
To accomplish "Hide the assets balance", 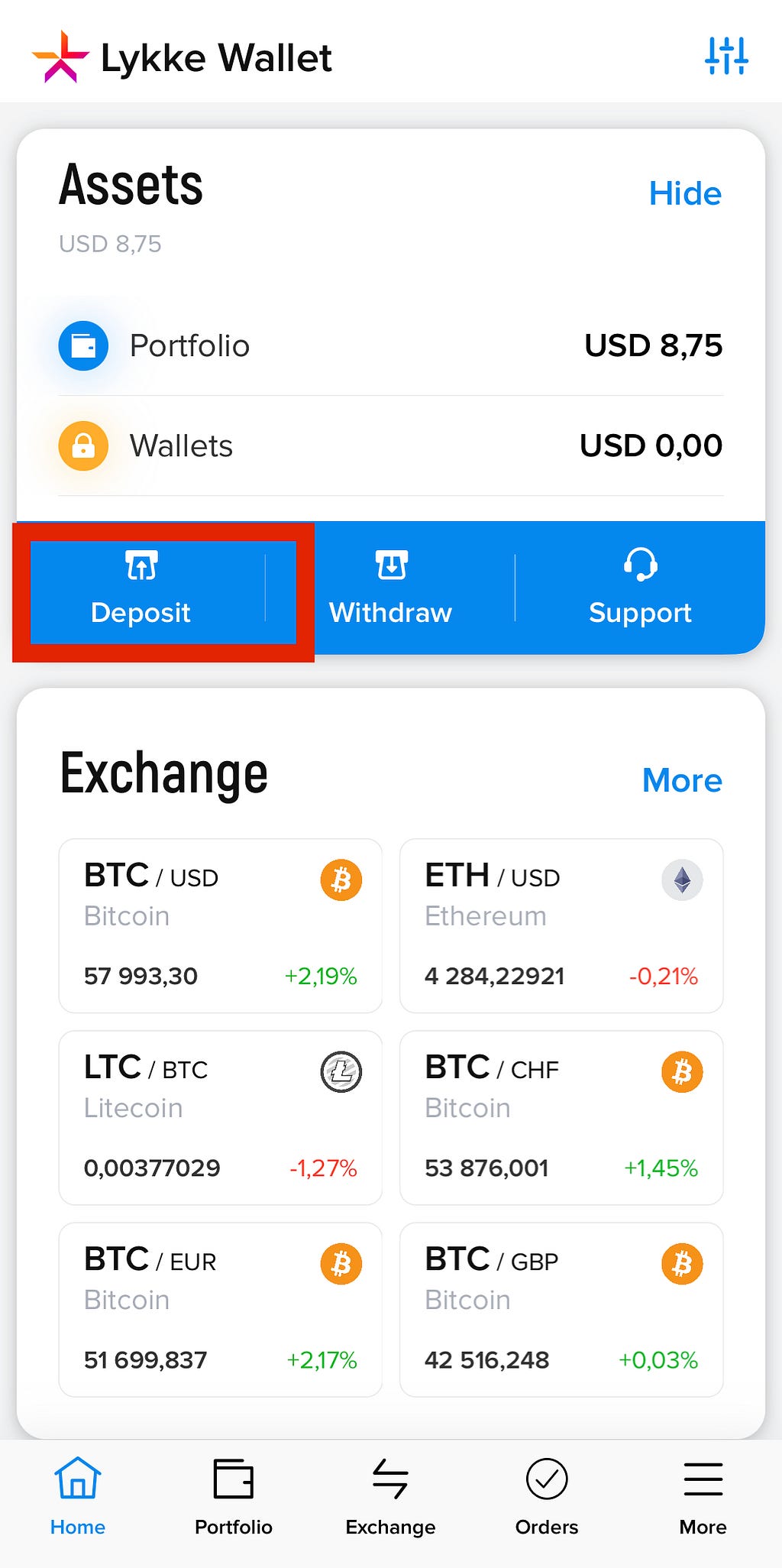I will (684, 194).
